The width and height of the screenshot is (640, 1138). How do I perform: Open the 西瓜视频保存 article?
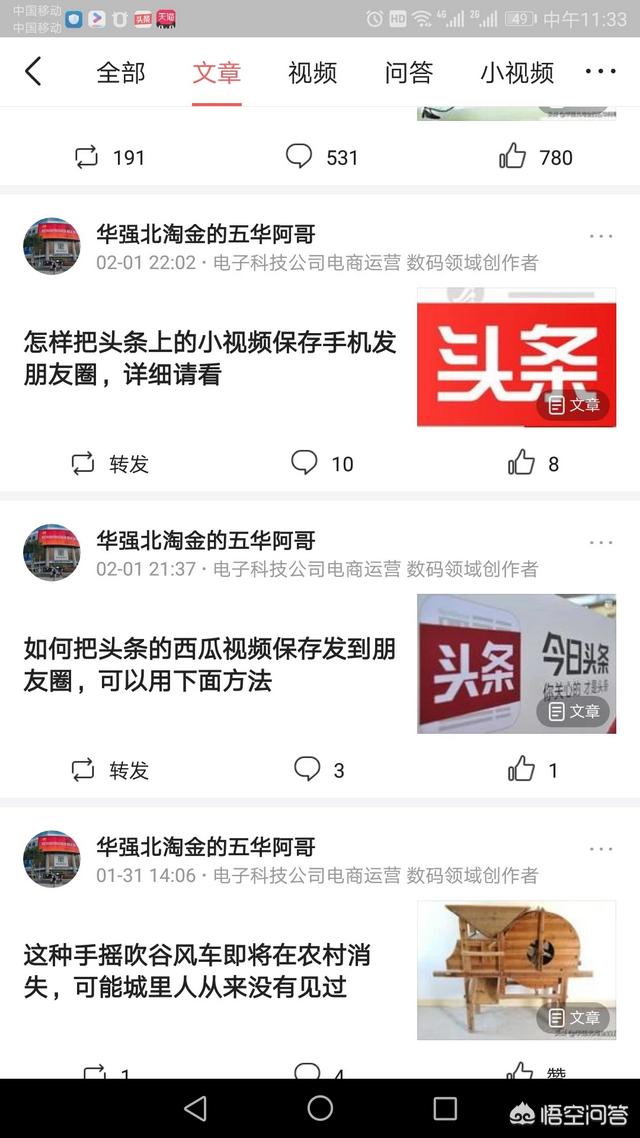210,665
